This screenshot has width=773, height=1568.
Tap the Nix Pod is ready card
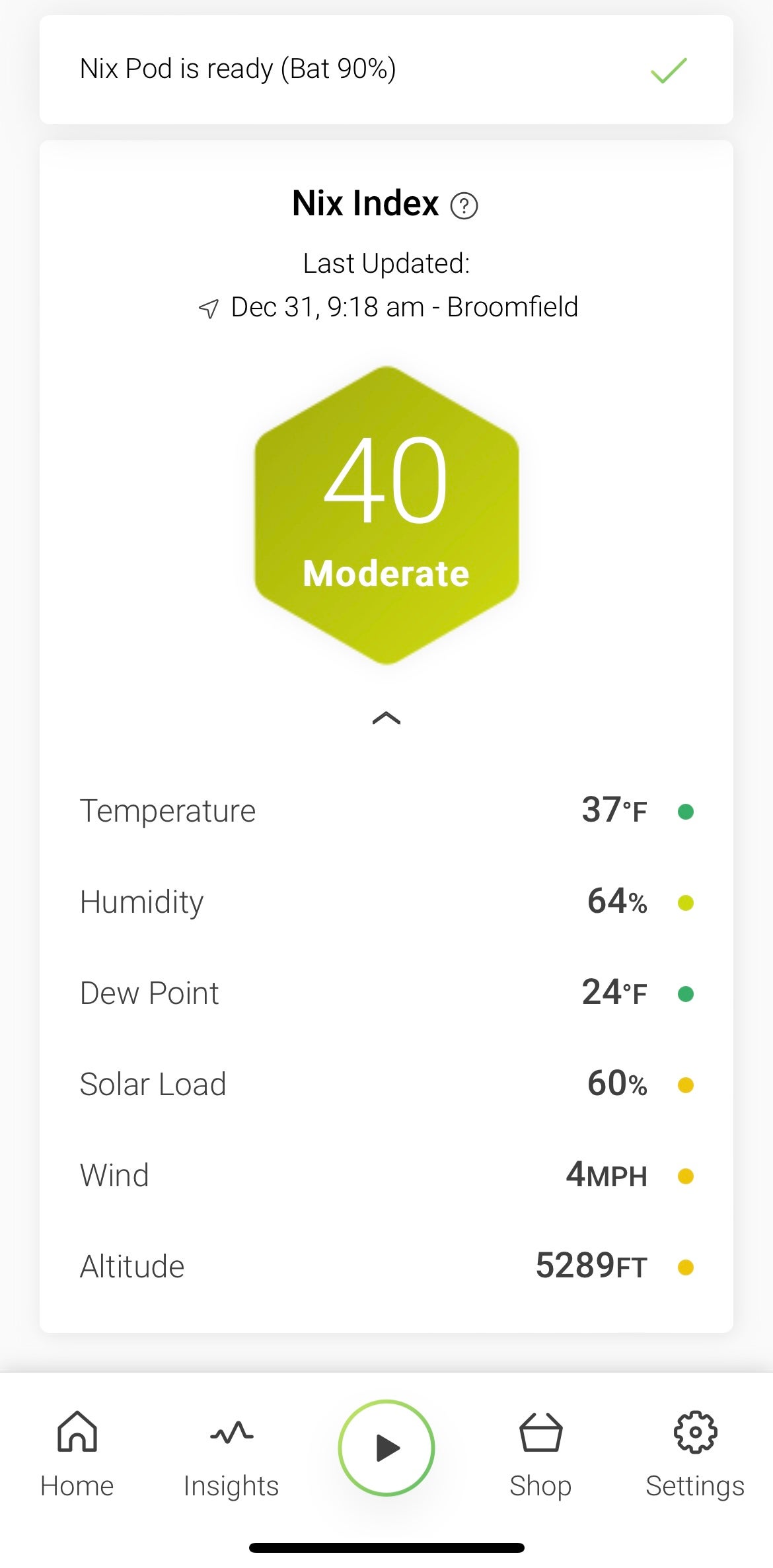pyautogui.click(x=386, y=69)
